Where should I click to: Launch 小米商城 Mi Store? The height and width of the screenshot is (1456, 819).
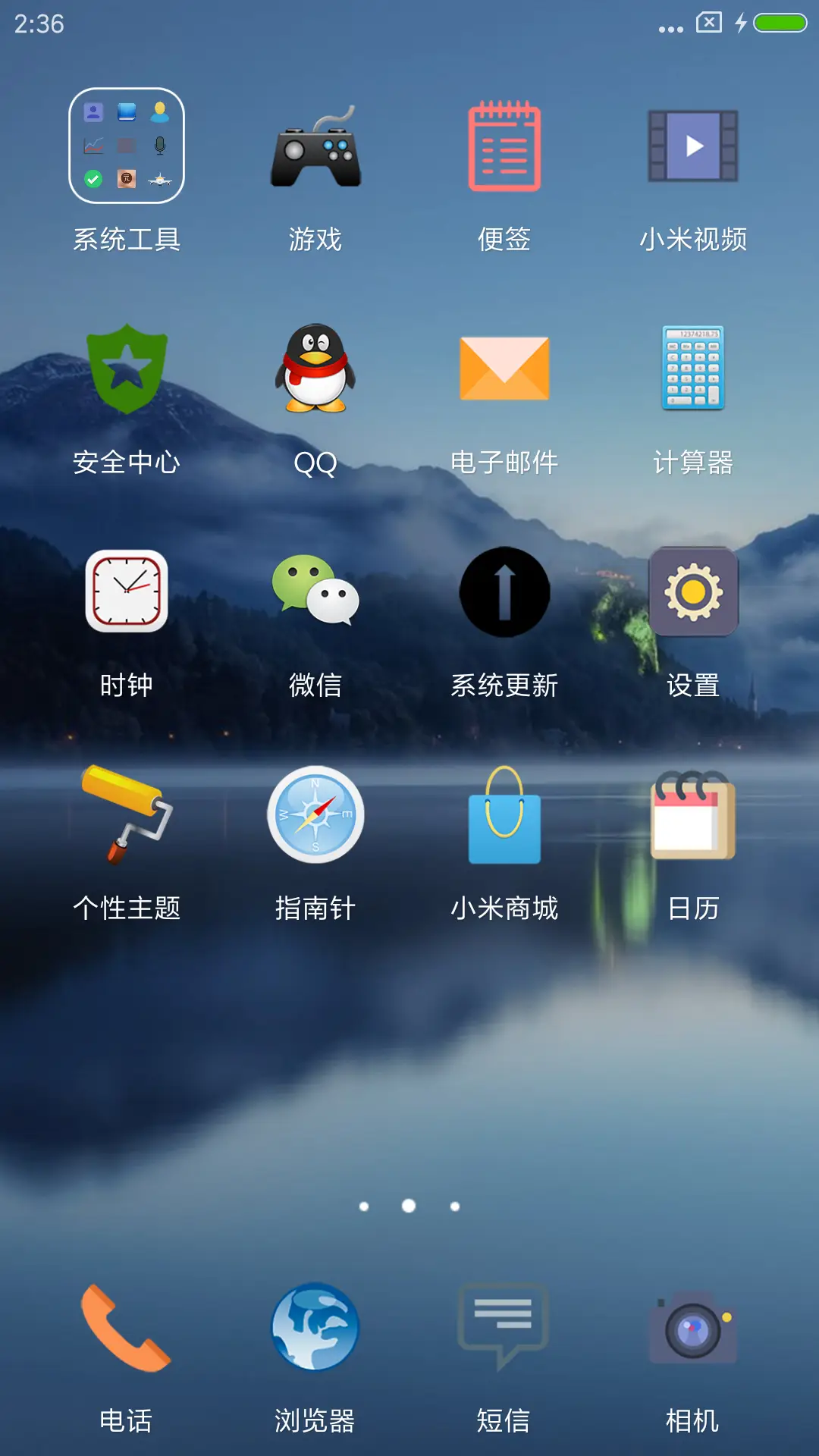504,815
